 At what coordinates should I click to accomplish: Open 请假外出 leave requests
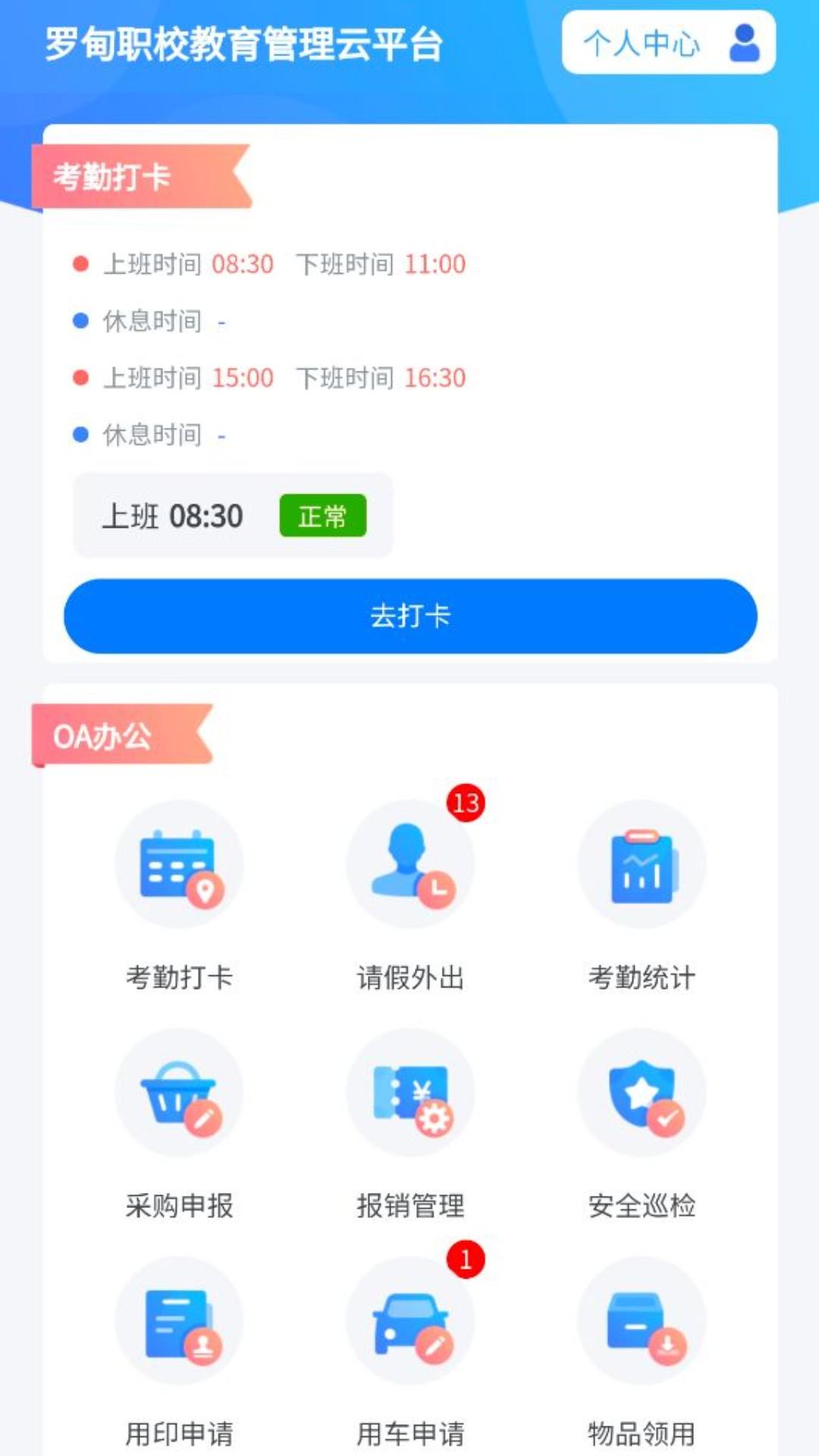(x=410, y=864)
